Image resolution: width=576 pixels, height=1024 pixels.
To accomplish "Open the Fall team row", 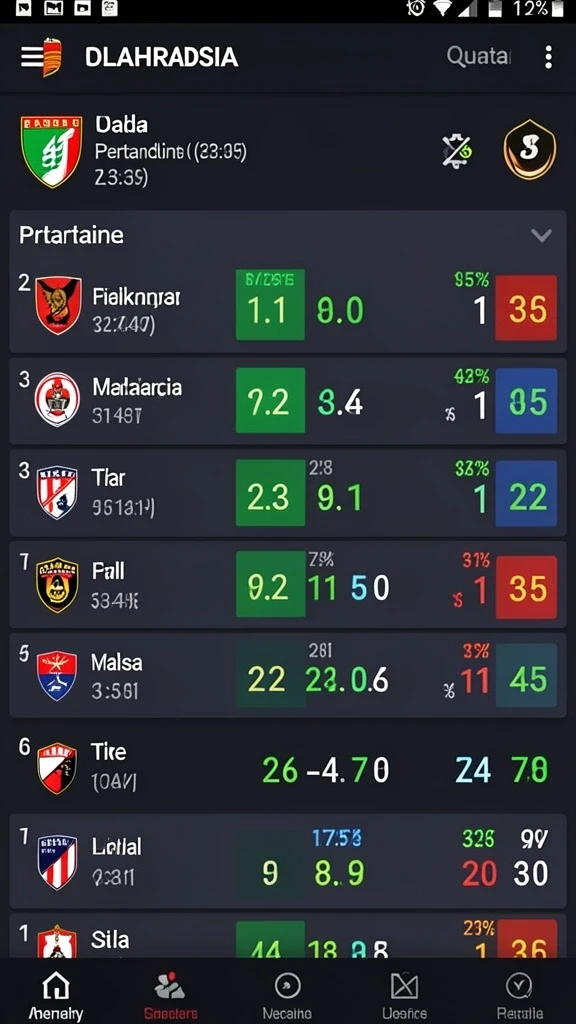I will coord(287,584).
